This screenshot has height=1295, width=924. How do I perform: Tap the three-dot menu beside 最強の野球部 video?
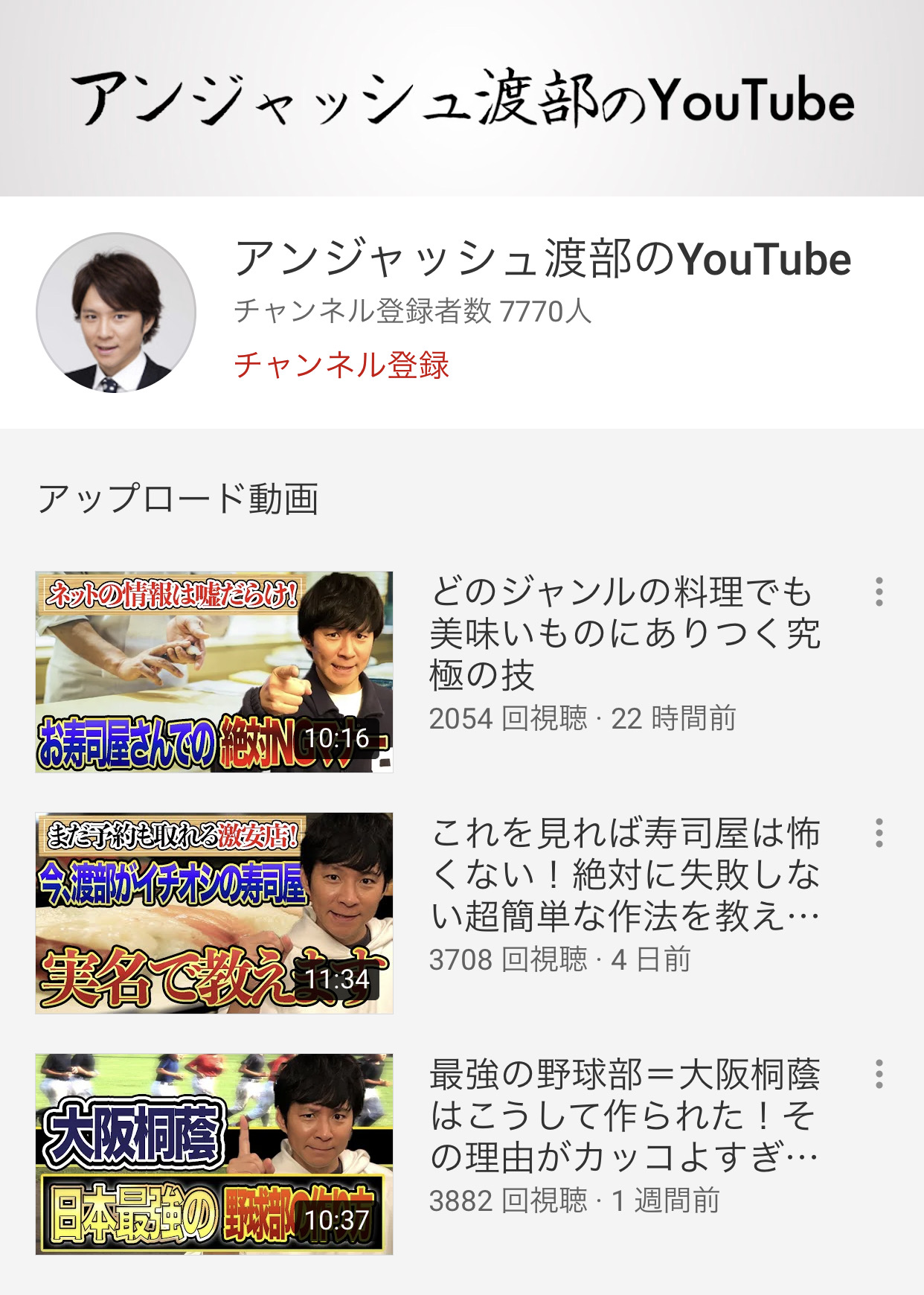(x=879, y=1074)
